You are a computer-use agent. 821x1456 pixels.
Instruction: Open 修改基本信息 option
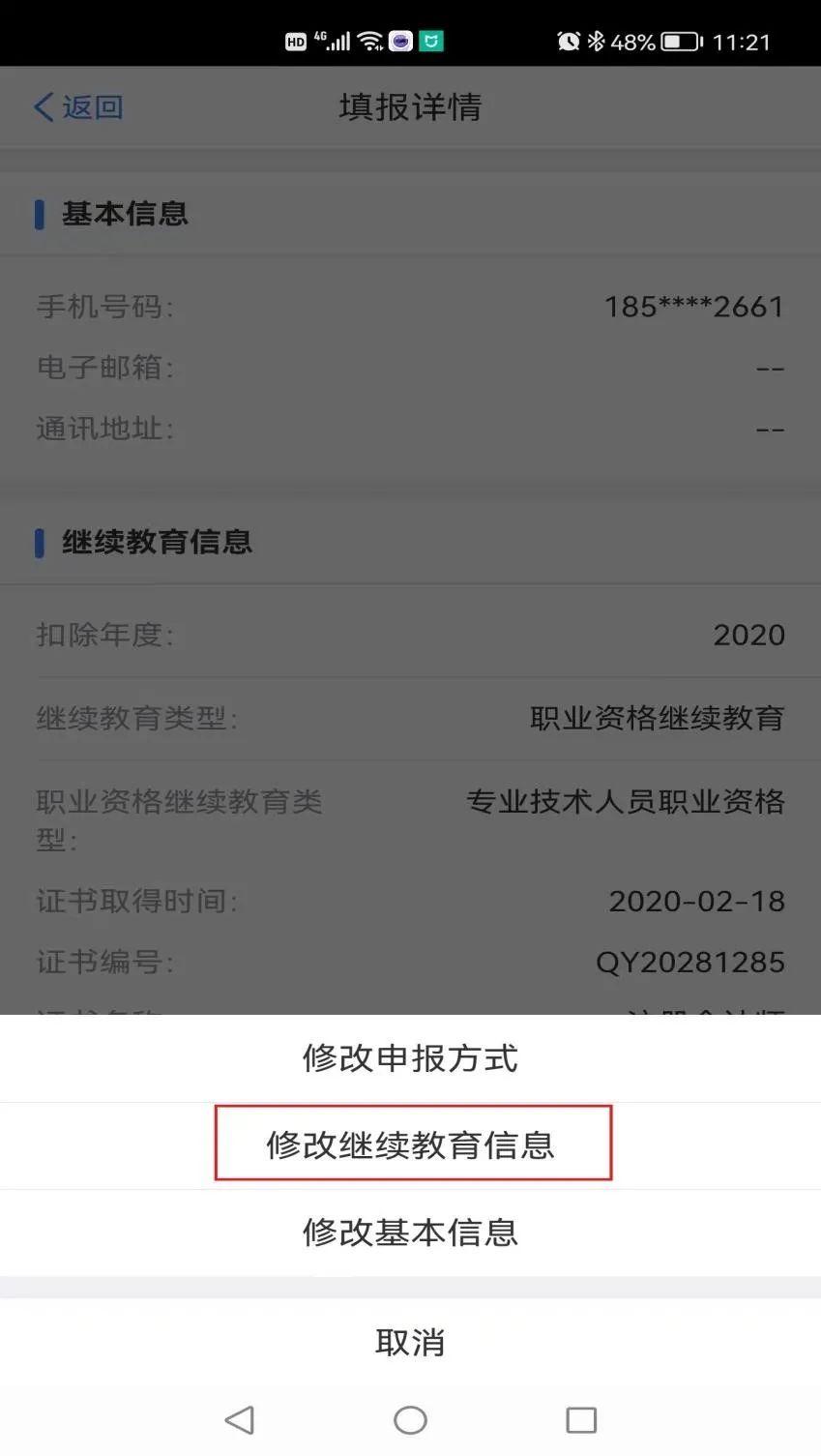point(410,1232)
